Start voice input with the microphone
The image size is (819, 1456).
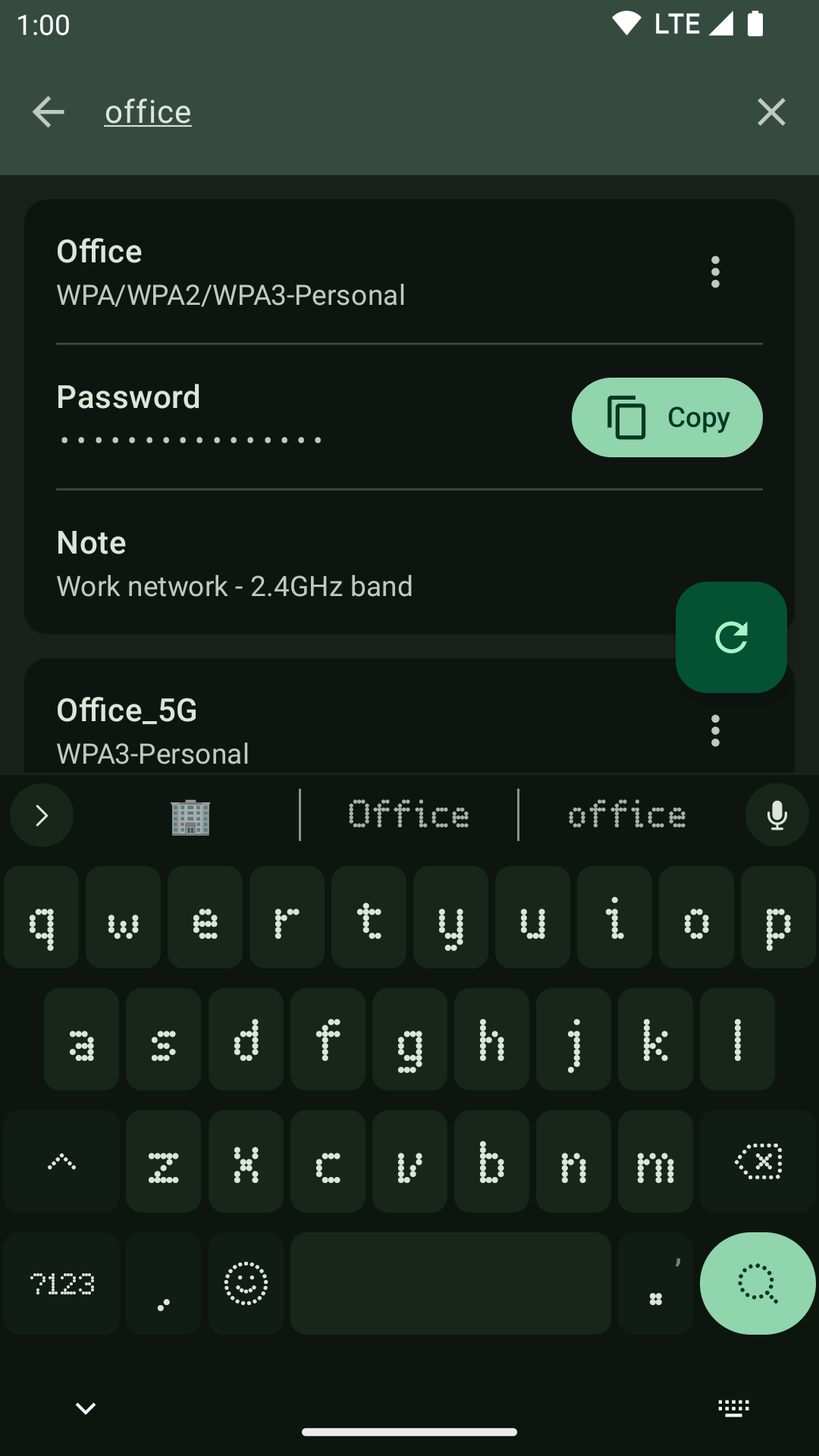tap(777, 815)
